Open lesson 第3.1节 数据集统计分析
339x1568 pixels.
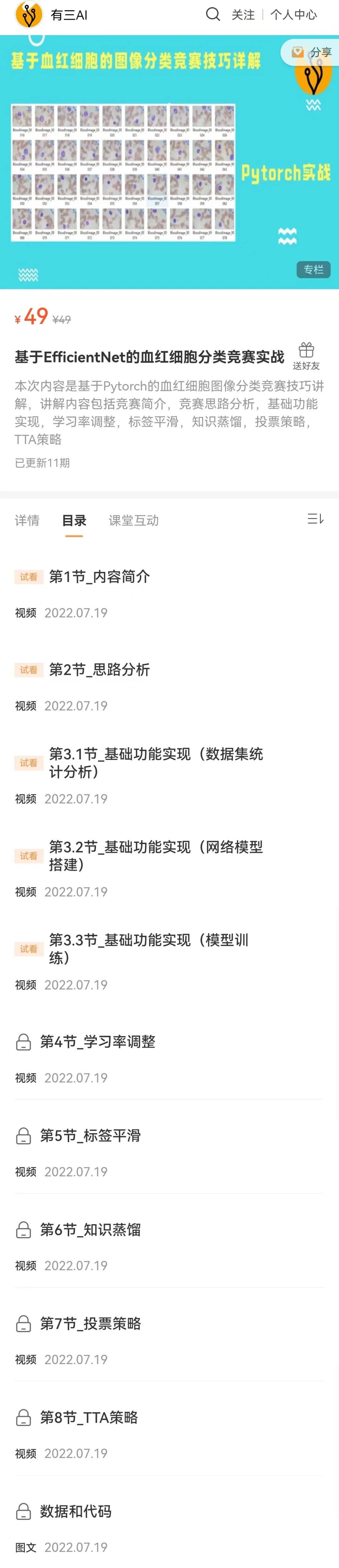[x=155, y=763]
